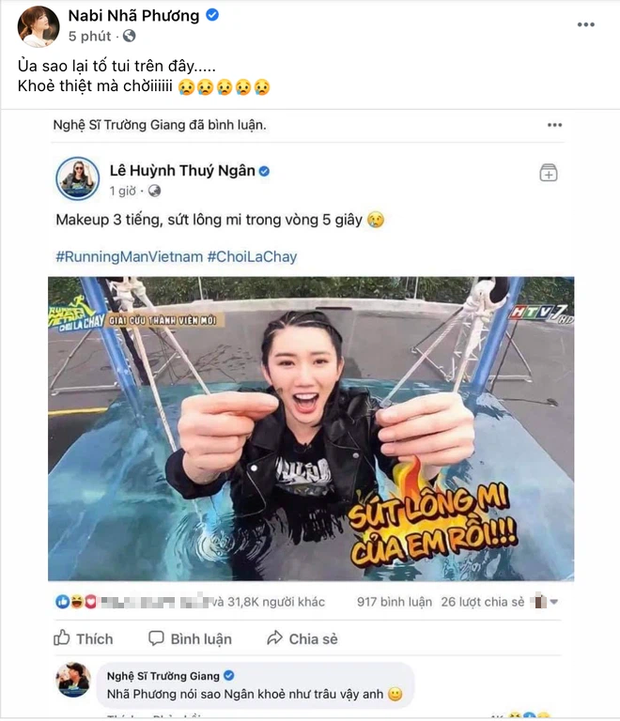Open the Running Man photo

click(x=311, y=428)
